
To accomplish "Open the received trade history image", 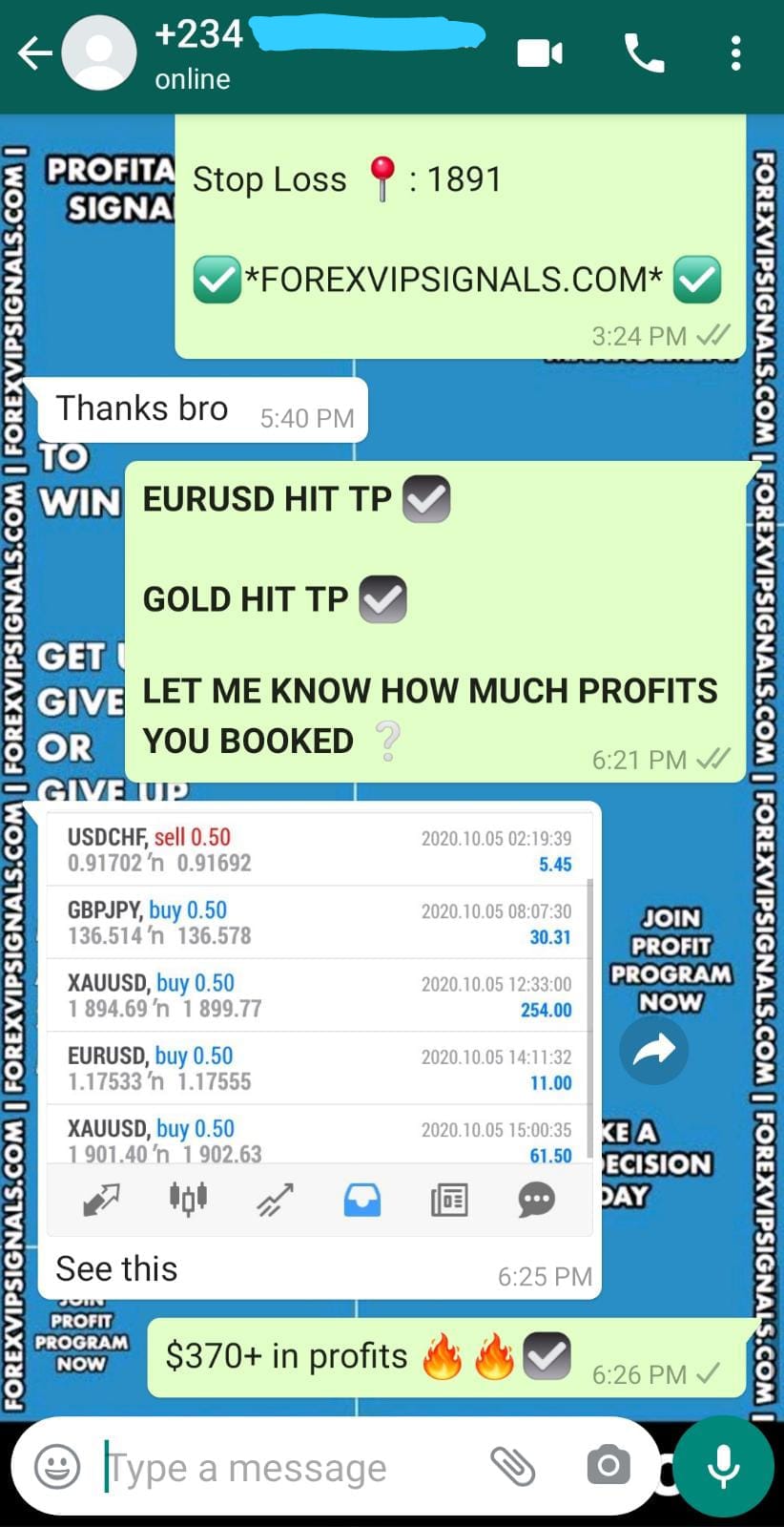I will click(320, 1021).
